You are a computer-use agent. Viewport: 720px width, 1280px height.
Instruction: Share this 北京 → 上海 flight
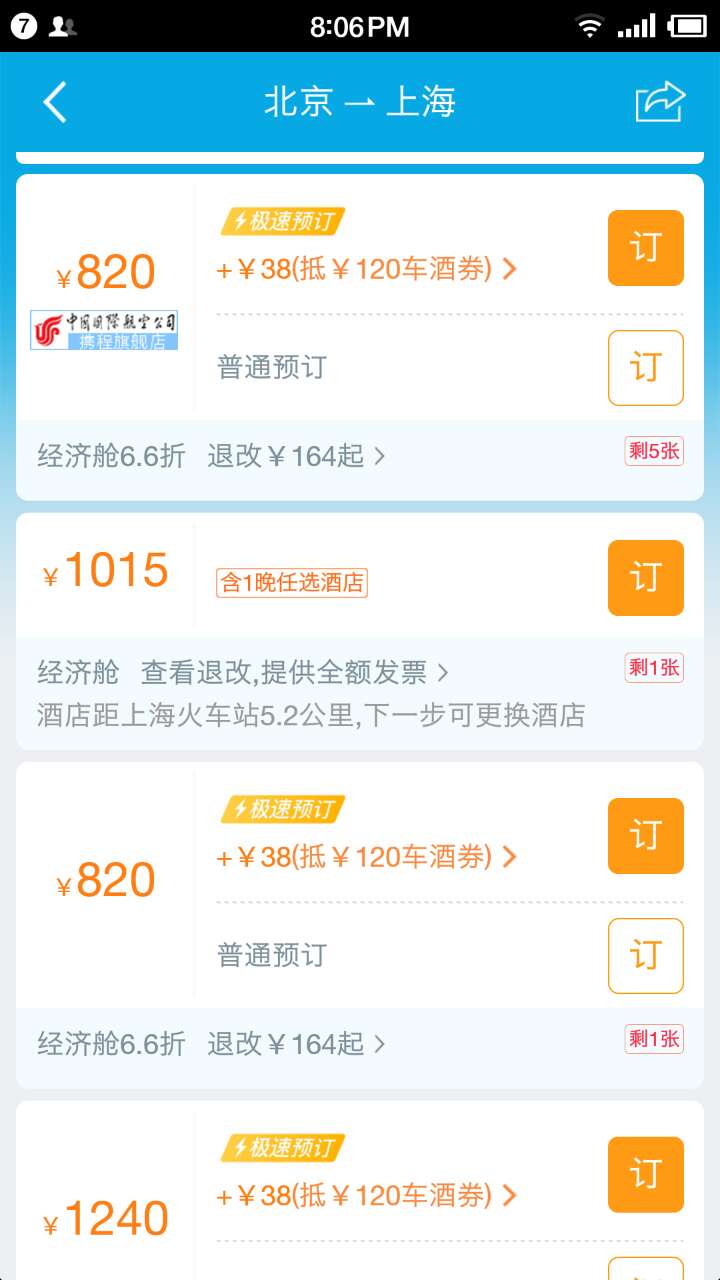[x=660, y=102]
